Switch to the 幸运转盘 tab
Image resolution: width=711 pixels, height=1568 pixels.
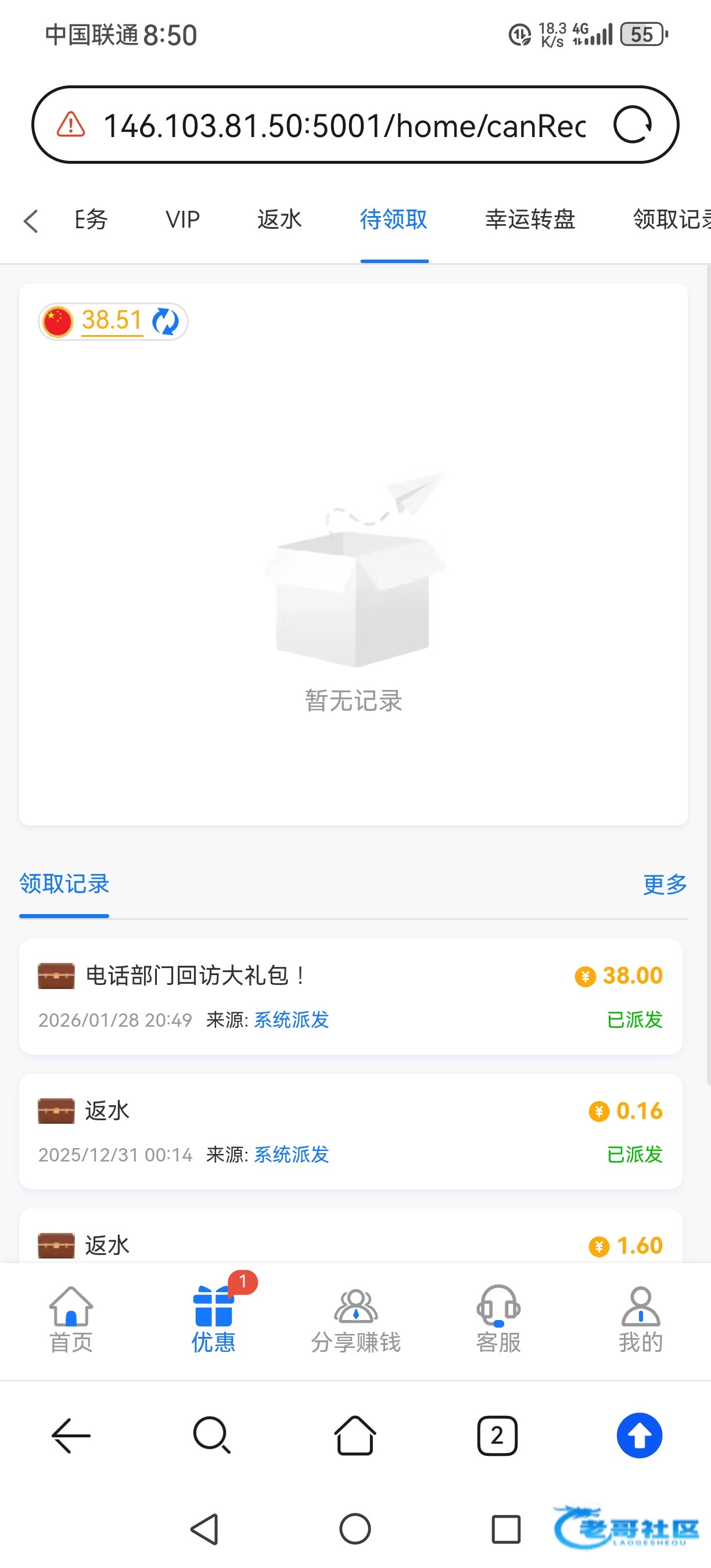coord(530,220)
